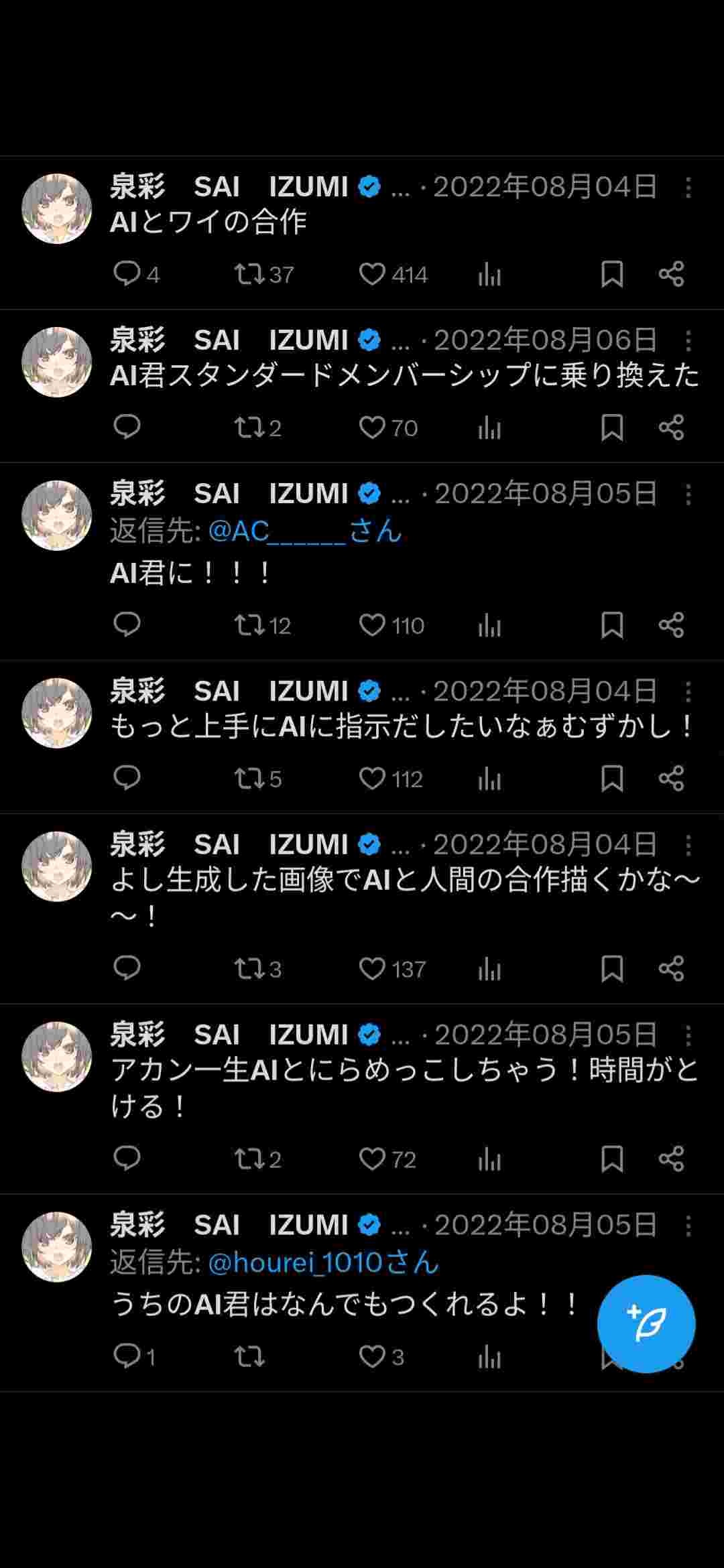Image resolution: width=724 pixels, height=1568 pixels.
Task: Bookmark the 'もっと上手にAIに指示' tweet
Action: coord(611,779)
